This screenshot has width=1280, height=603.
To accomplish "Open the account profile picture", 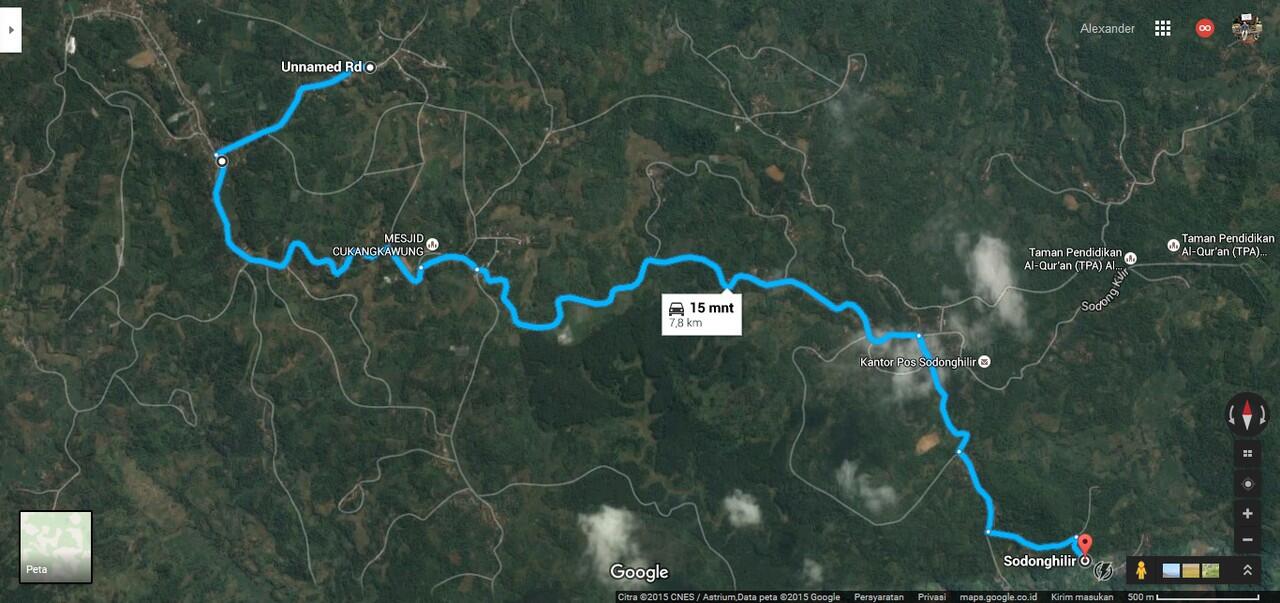I will (1247, 29).
